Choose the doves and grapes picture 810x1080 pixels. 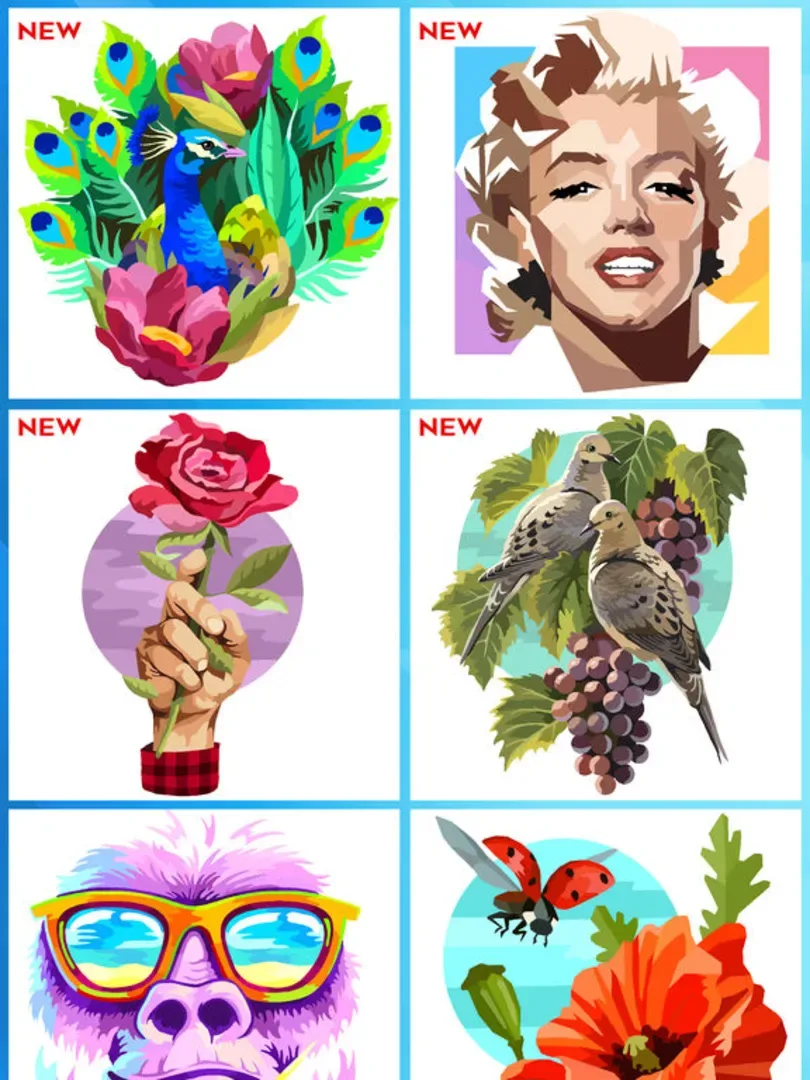[x=606, y=604]
